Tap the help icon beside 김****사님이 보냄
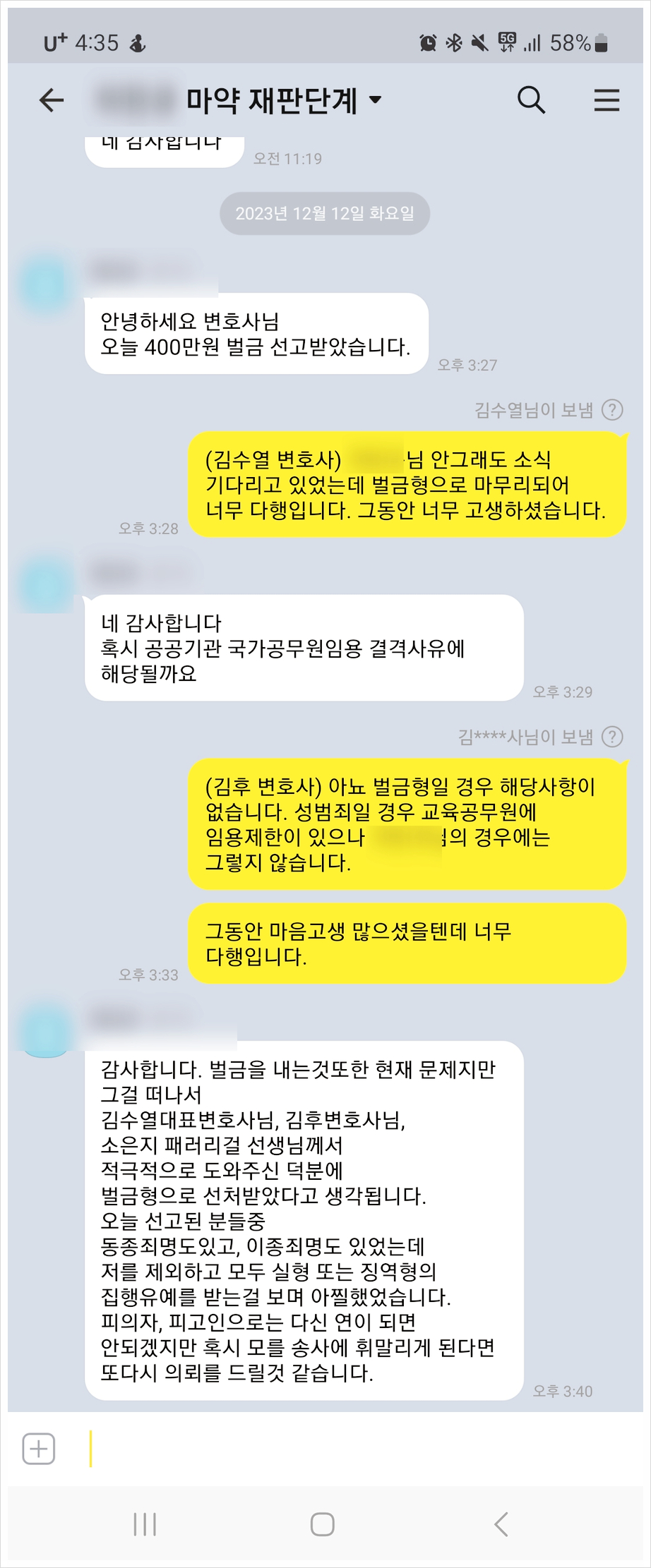This screenshot has width=651, height=1568. click(x=612, y=737)
